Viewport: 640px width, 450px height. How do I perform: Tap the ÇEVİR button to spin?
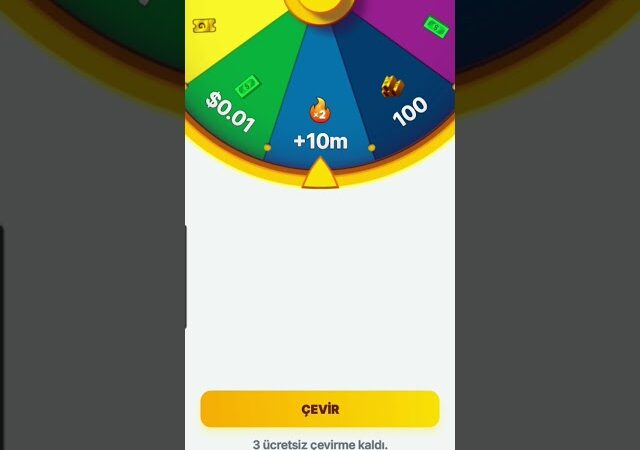click(x=320, y=409)
